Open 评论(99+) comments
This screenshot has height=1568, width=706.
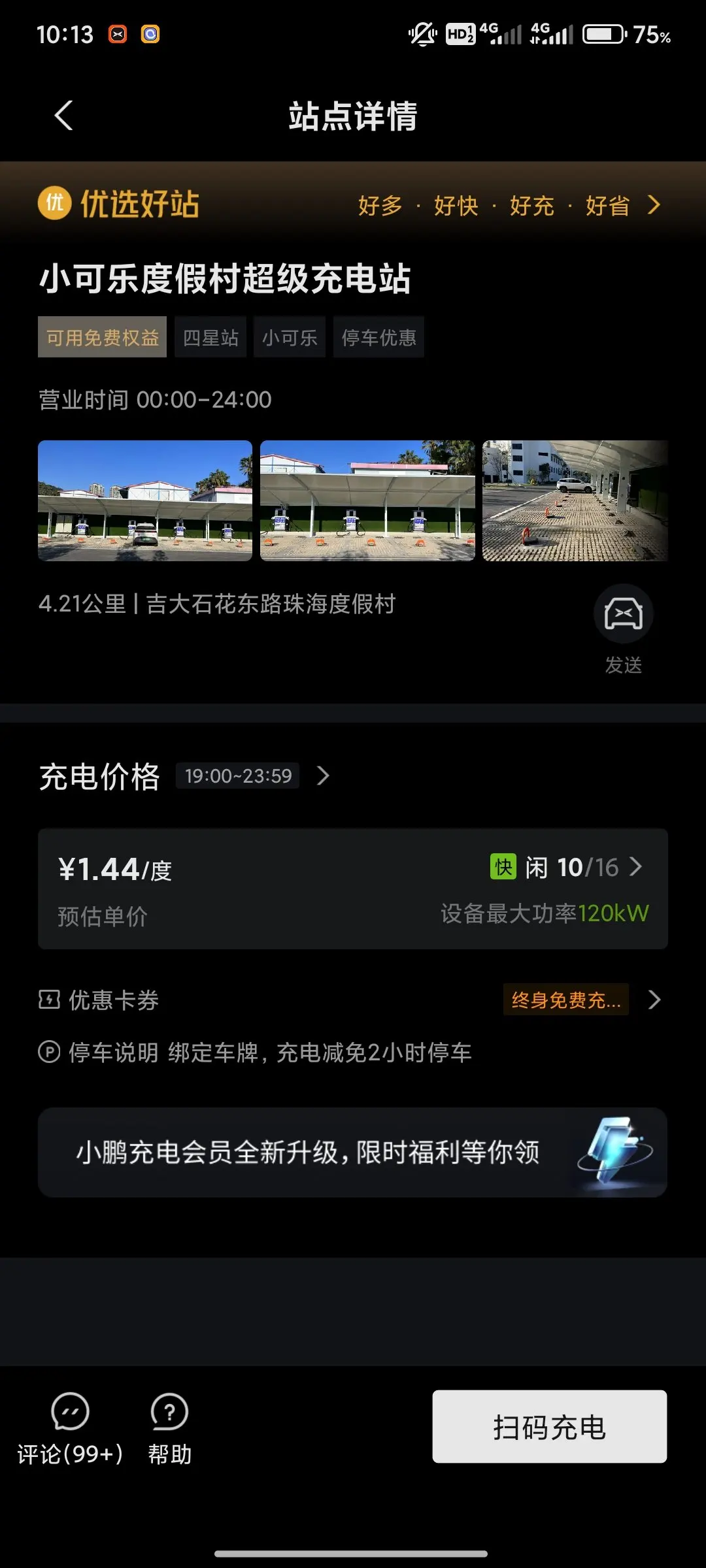(70, 1428)
